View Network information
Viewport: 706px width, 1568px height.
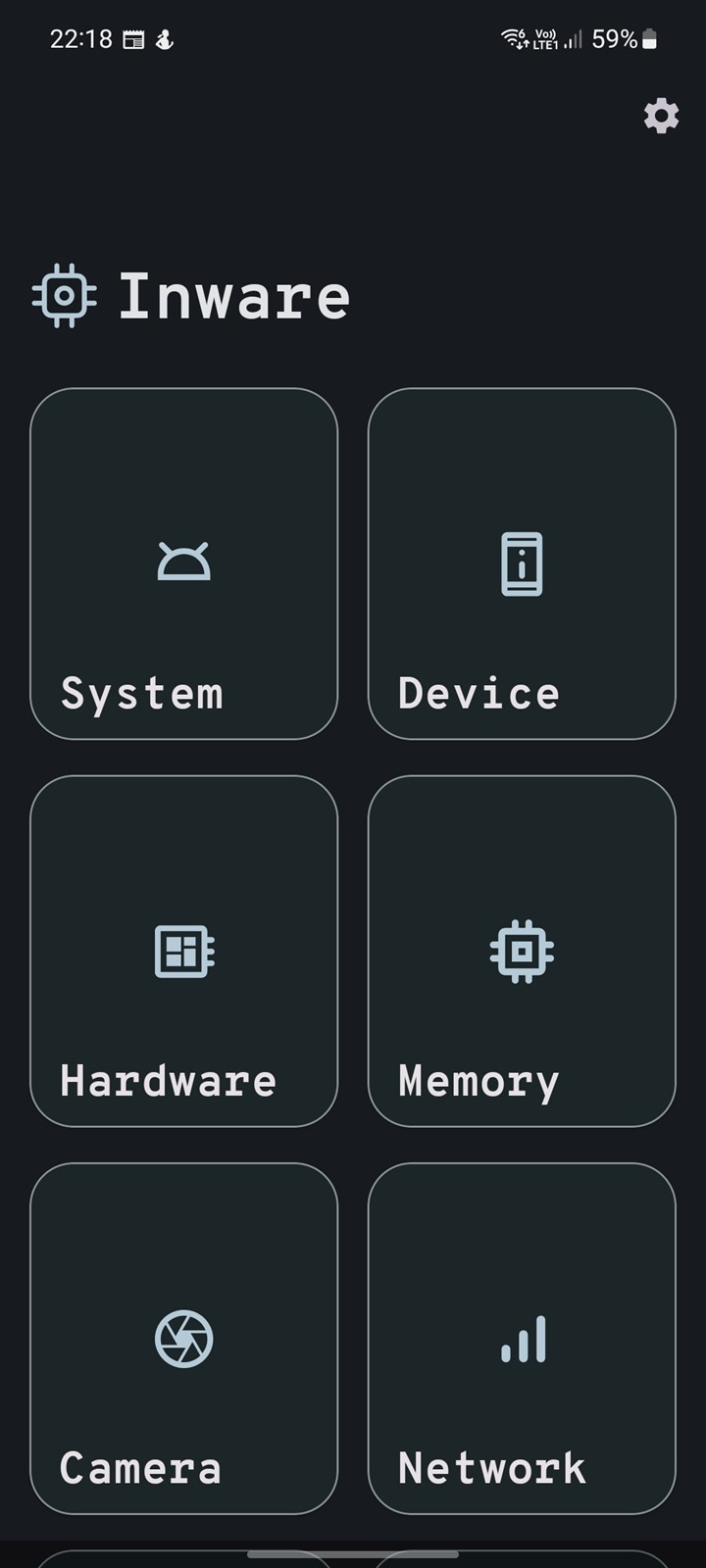pos(522,1339)
